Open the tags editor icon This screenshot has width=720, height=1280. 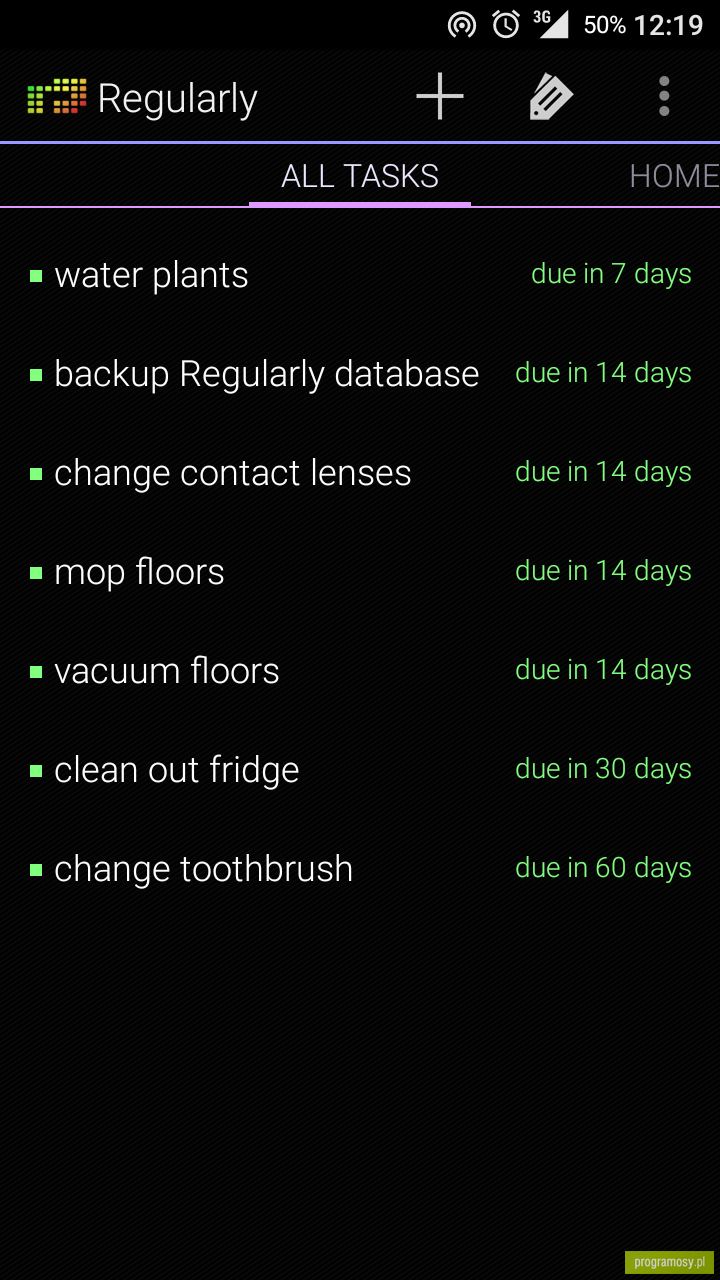(x=551, y=98)
